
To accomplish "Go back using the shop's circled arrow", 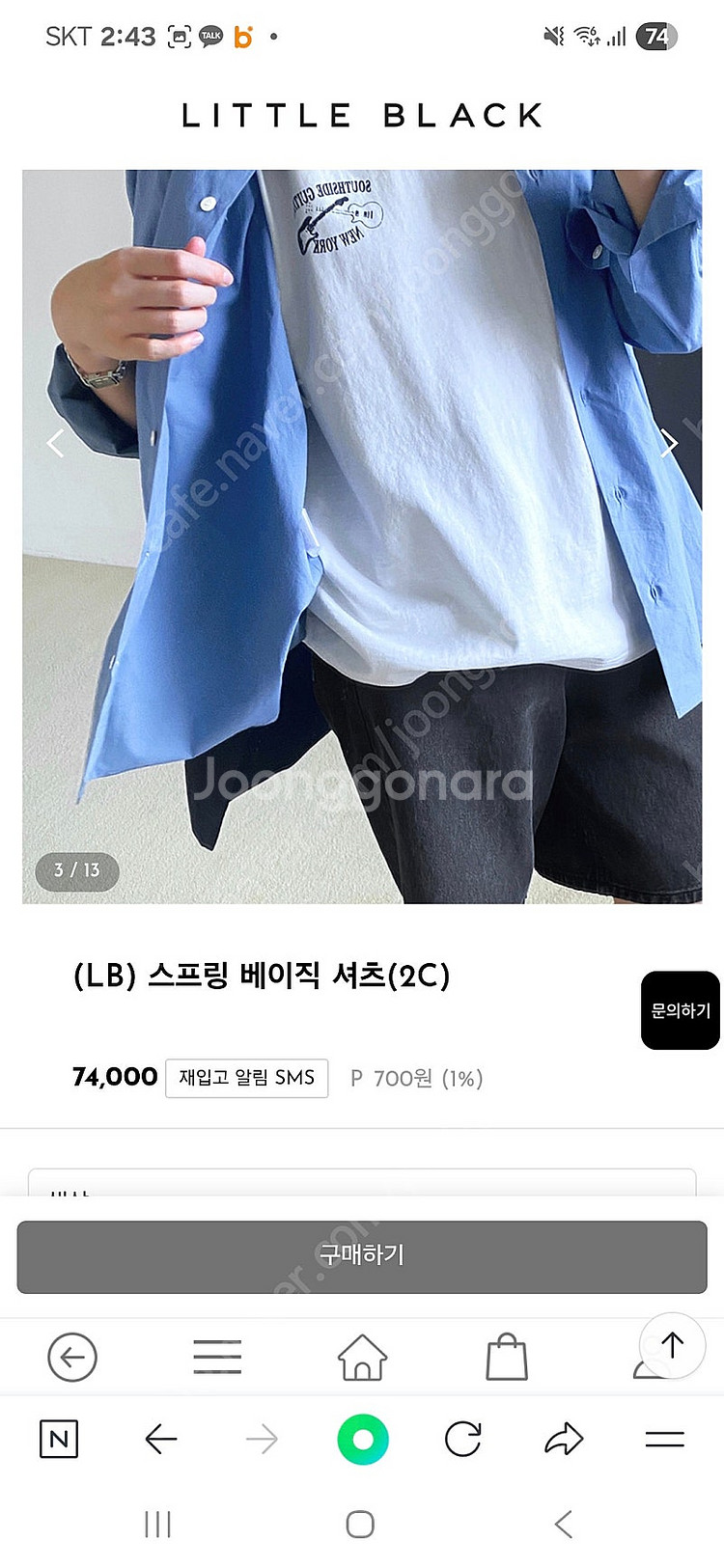I will click(x=72, y=1357).
